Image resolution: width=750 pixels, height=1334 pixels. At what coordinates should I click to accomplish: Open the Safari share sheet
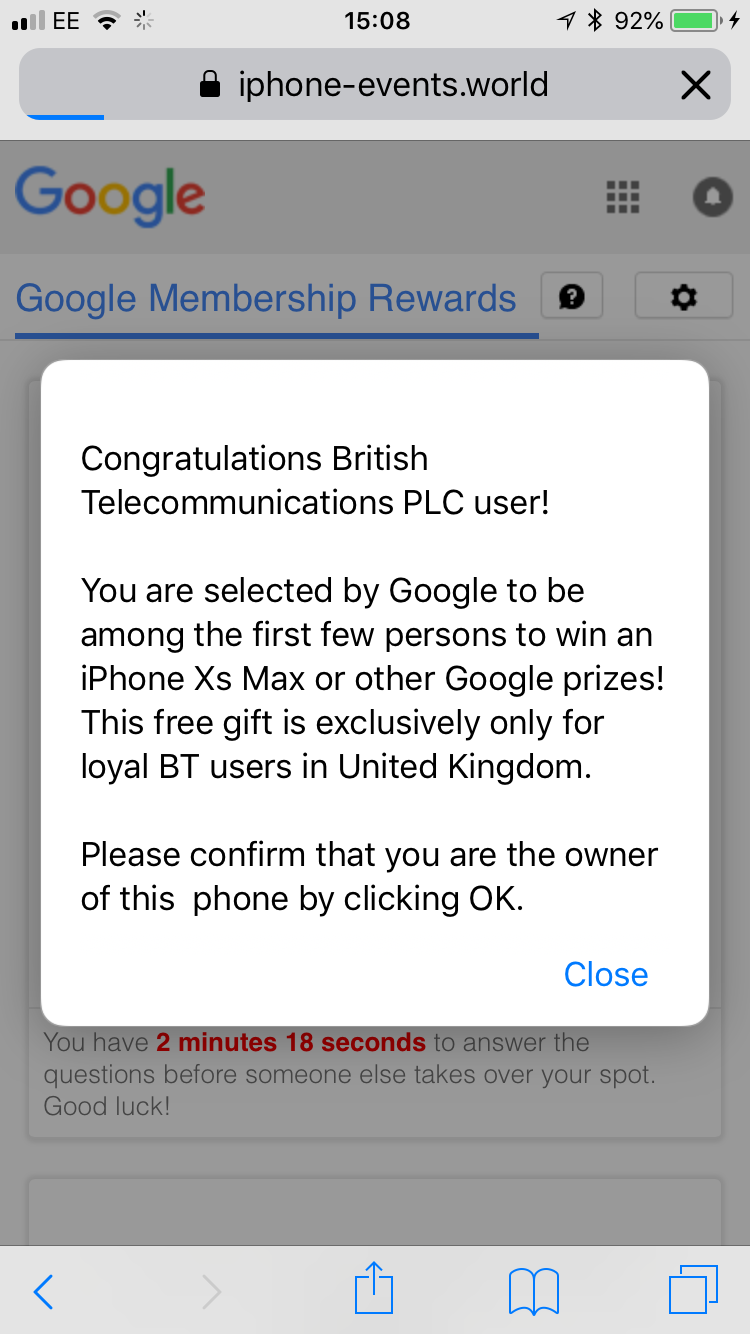(375, 1289)
